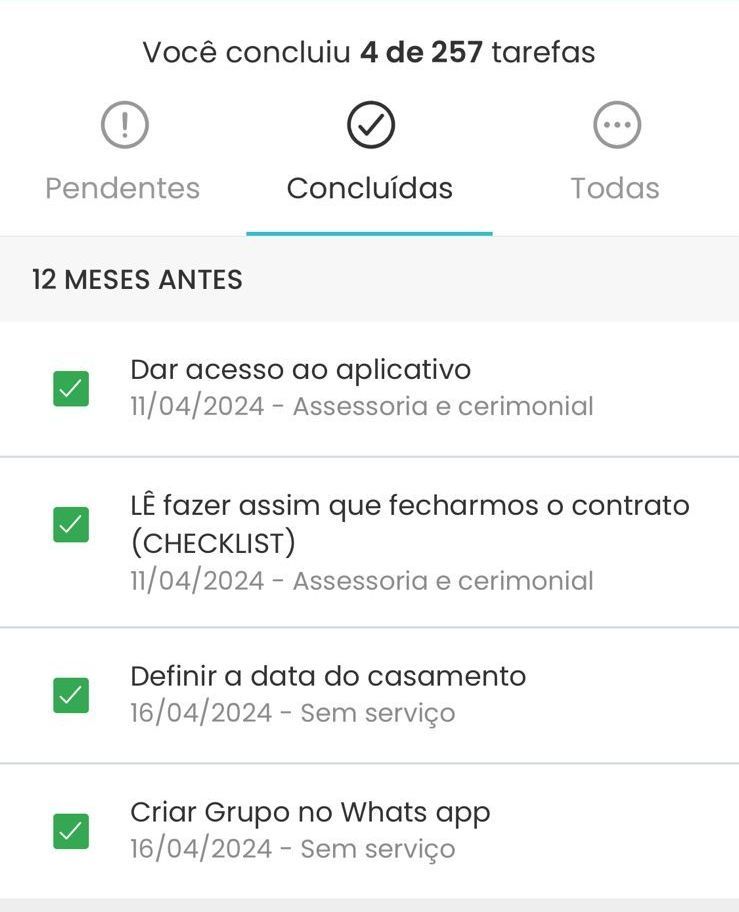Uncheck the Definir a data do casamento checkbox
The image size is (739, 912).
click(x=71, y=695)
